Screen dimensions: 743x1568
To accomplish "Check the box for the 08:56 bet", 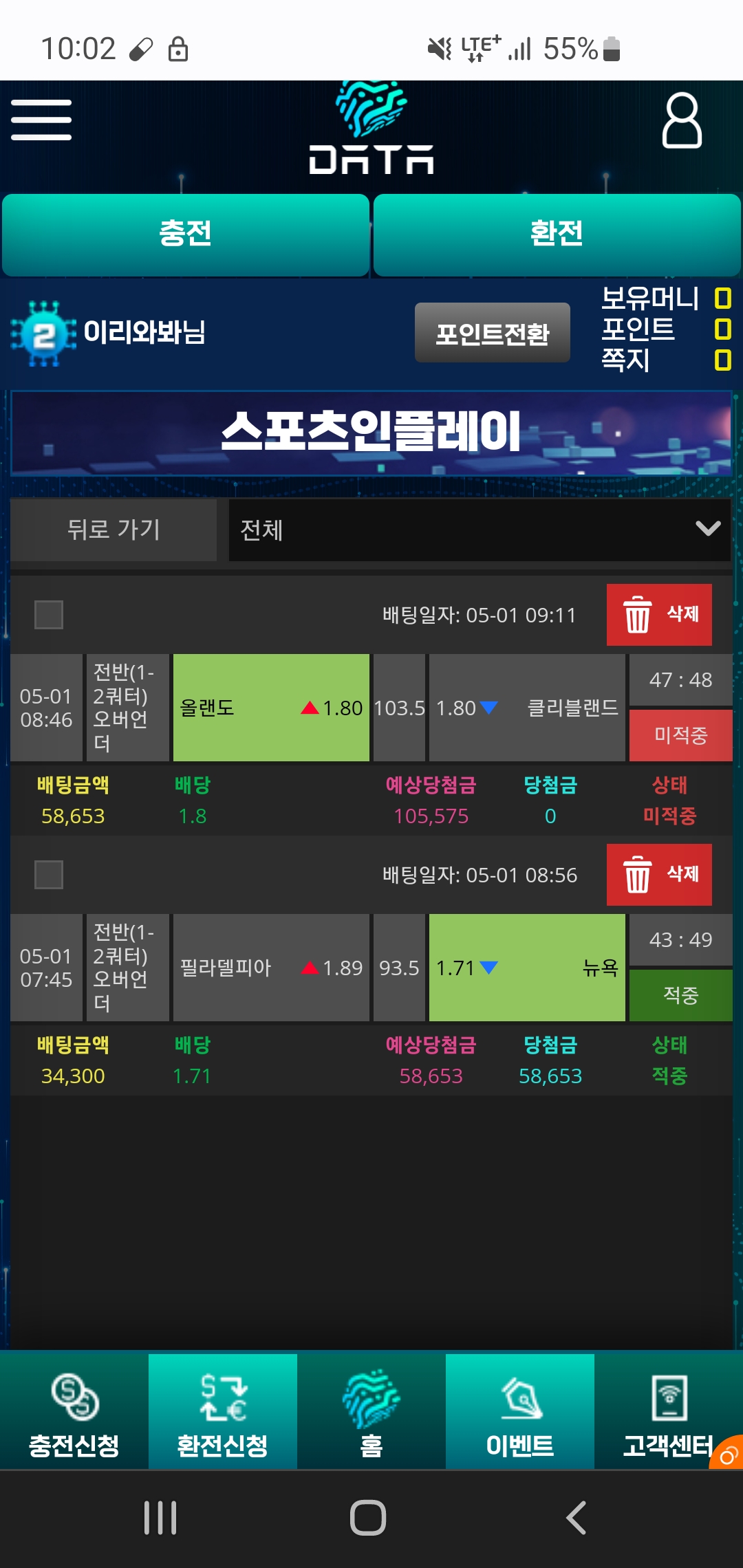I will pyautogui.click(x=49, y=875).
